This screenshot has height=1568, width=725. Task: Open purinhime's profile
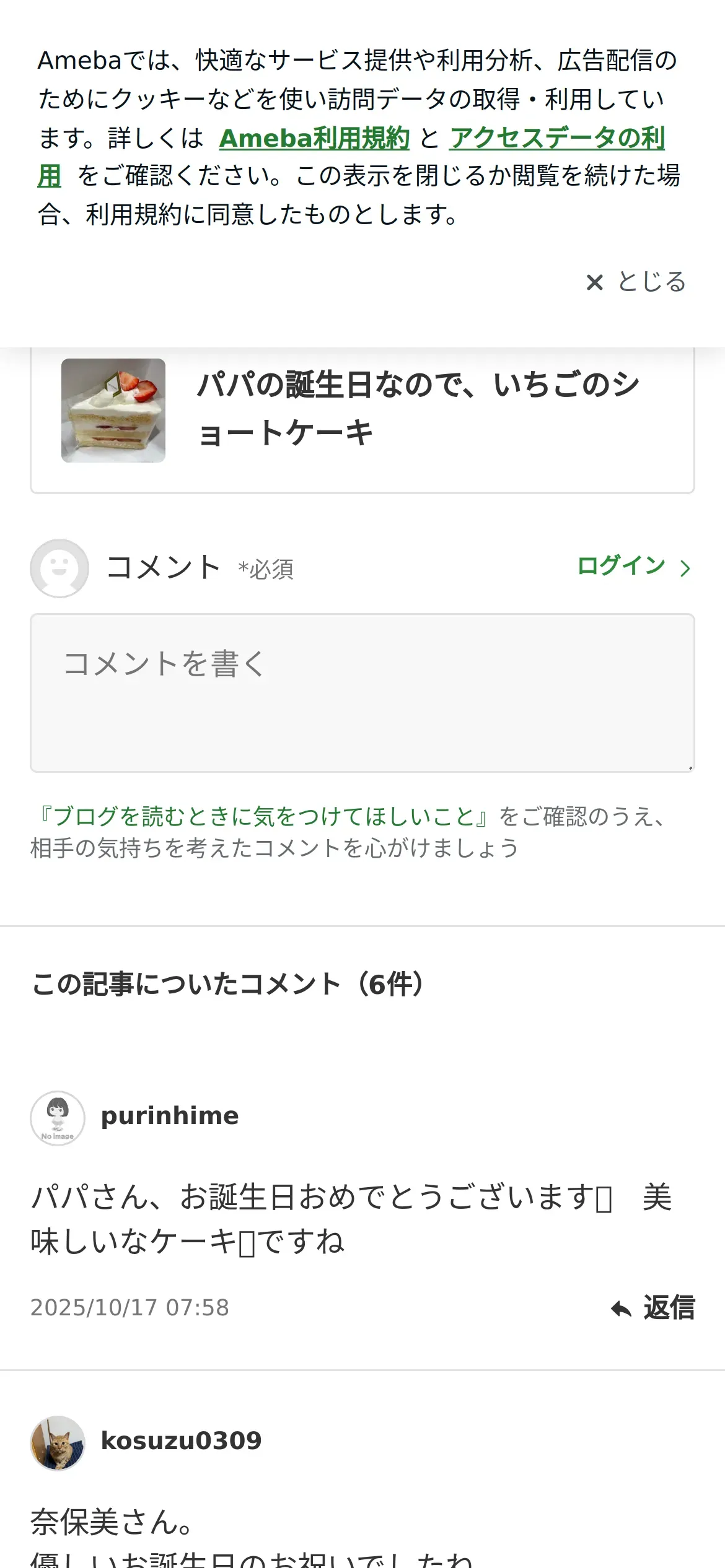coord(169,1117)
